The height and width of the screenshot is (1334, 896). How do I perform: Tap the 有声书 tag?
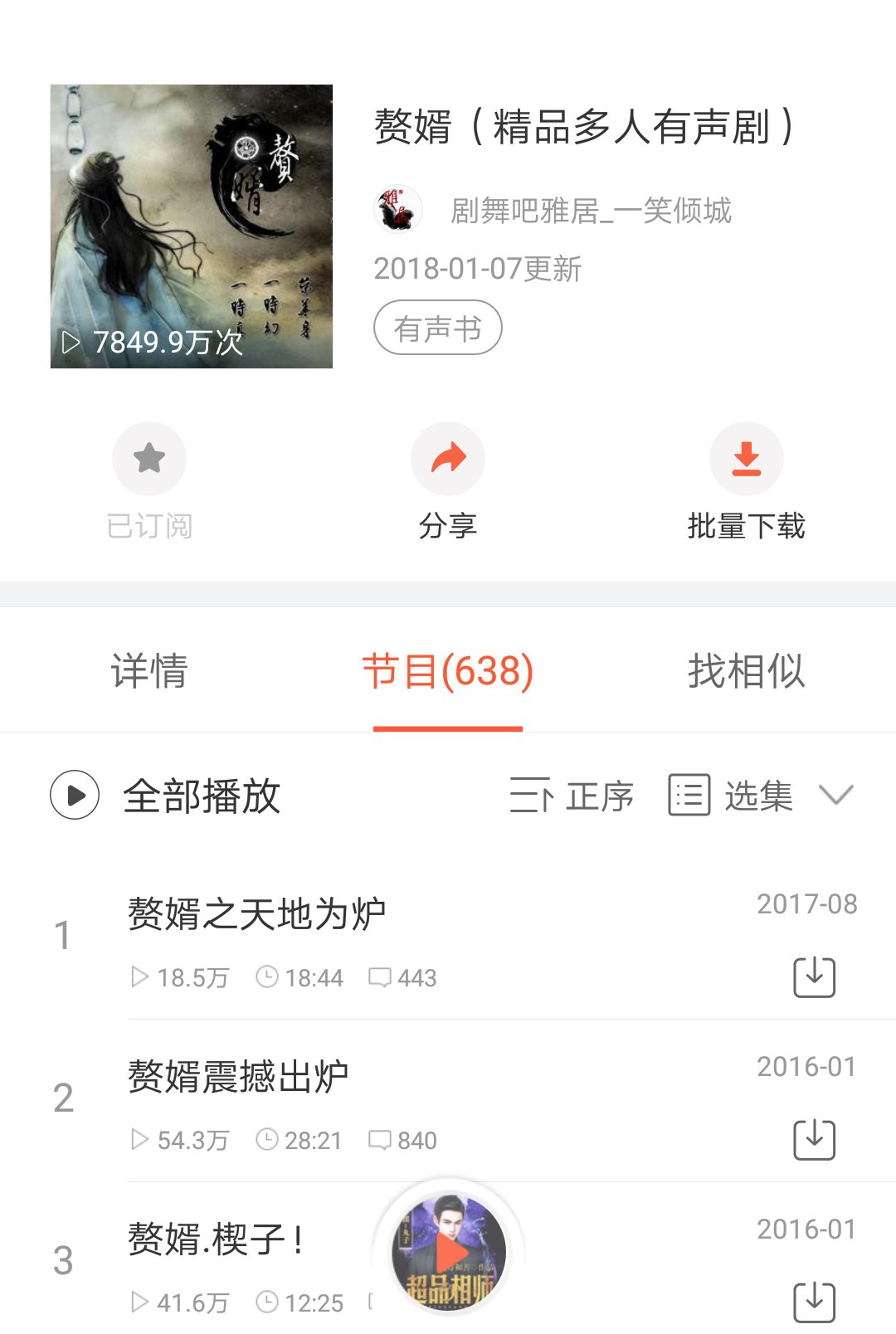point(439,328)
